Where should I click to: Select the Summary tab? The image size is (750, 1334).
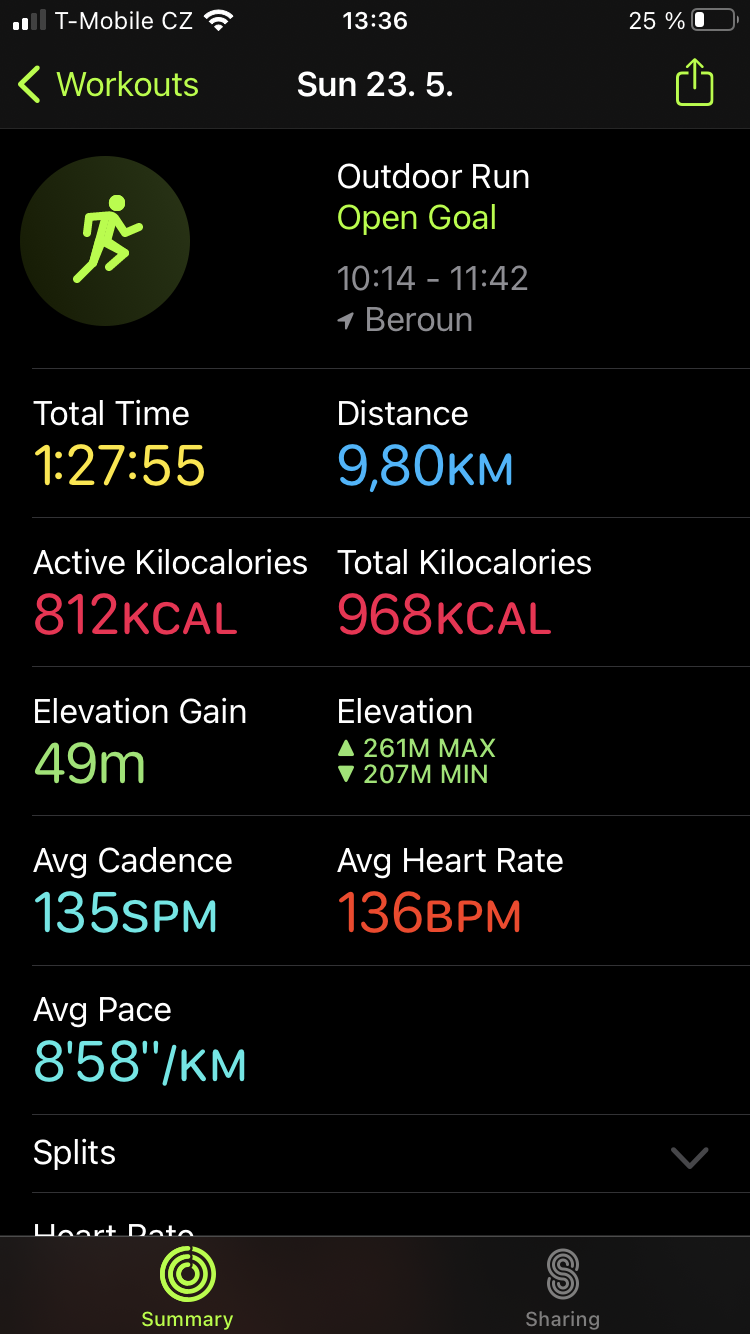click(x=187, y=1288)
